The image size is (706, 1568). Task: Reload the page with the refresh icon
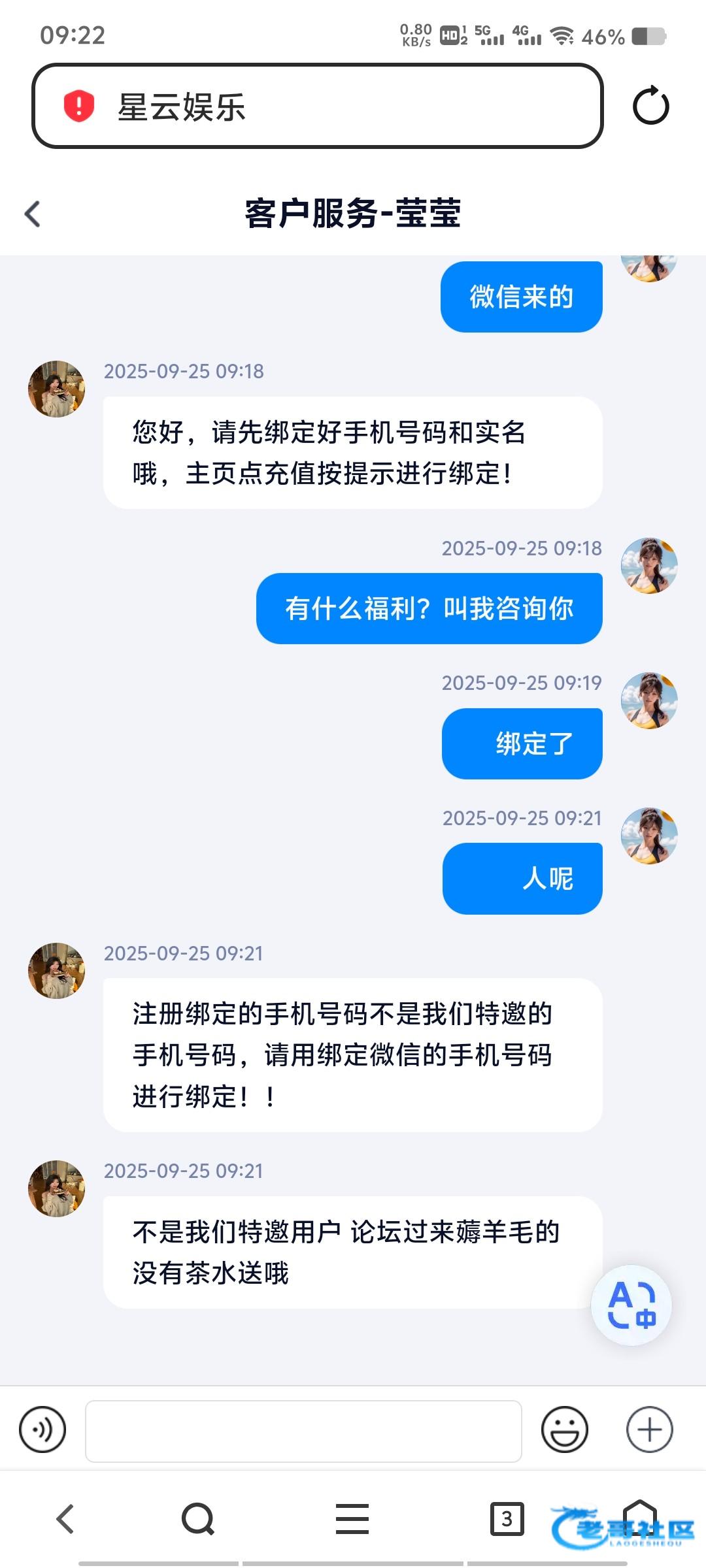pos(650,106)
